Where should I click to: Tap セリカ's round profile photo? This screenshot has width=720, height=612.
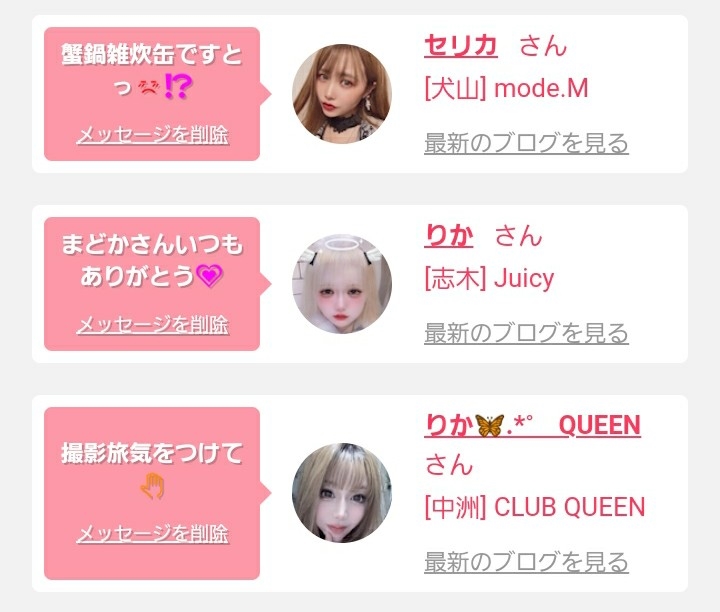(x=342, y=94)
